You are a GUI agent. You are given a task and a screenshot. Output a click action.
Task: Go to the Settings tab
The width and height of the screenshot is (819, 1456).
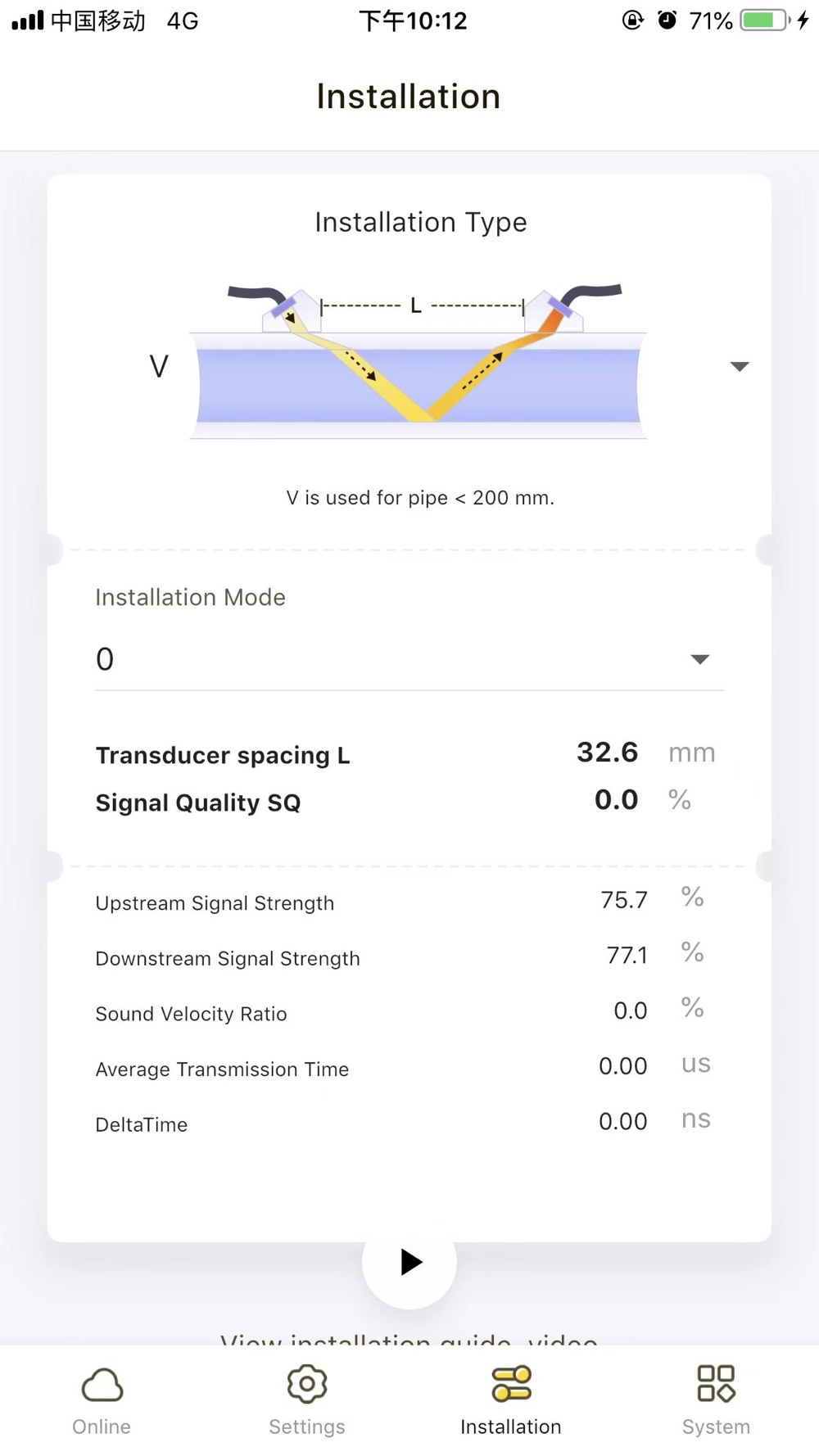click(x=307, y=1401)
